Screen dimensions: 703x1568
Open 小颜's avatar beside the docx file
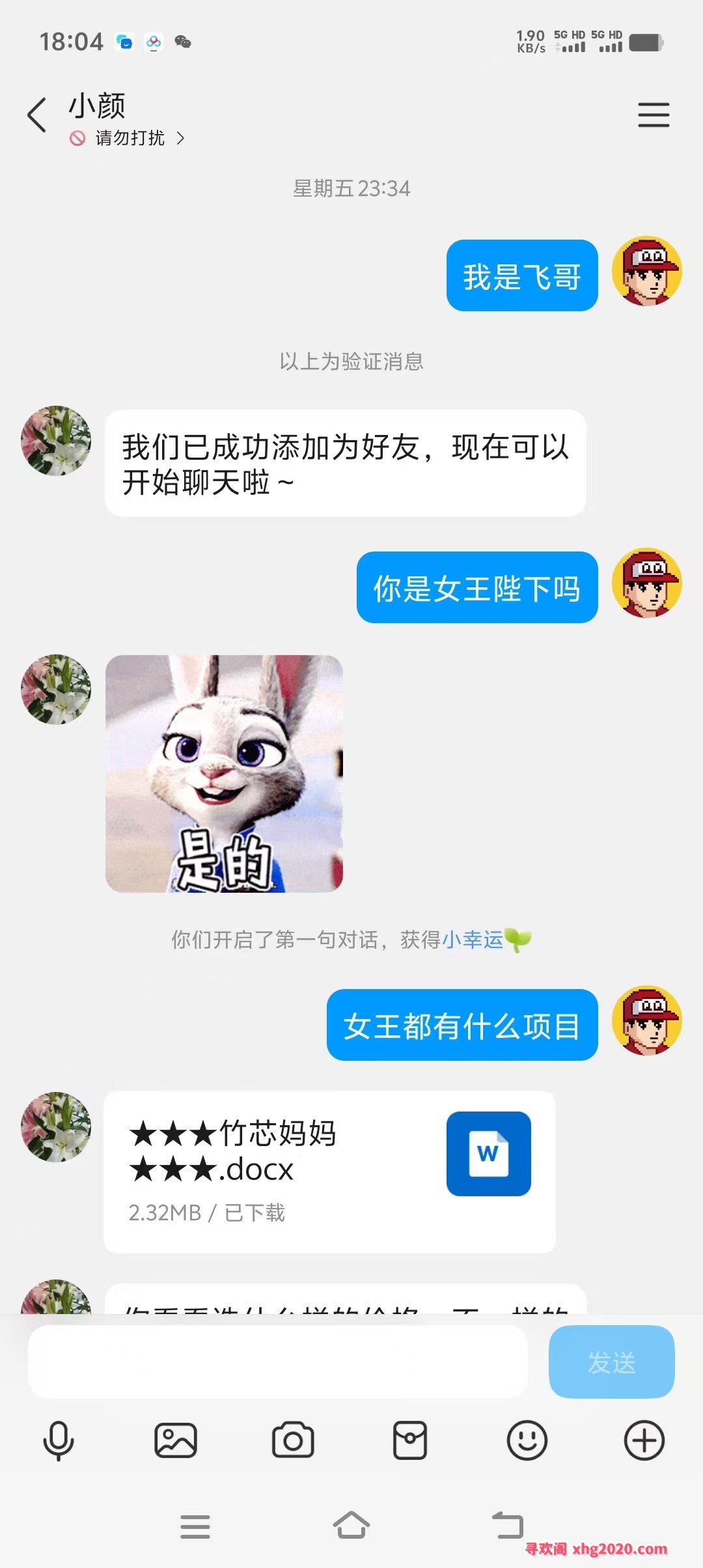pyautogui.click(x=56, y=1127)
